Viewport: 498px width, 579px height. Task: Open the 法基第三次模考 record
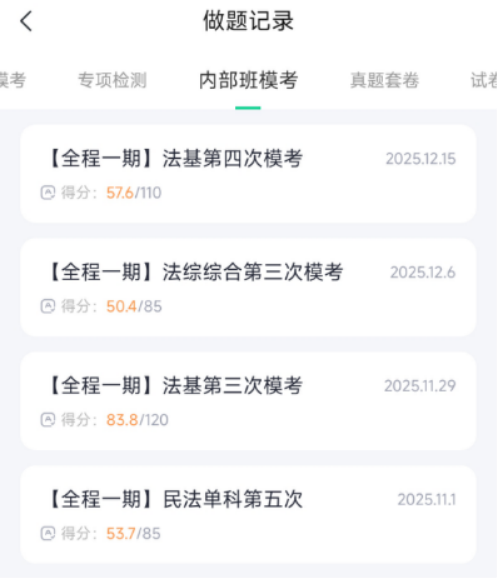tap(248, 401)
